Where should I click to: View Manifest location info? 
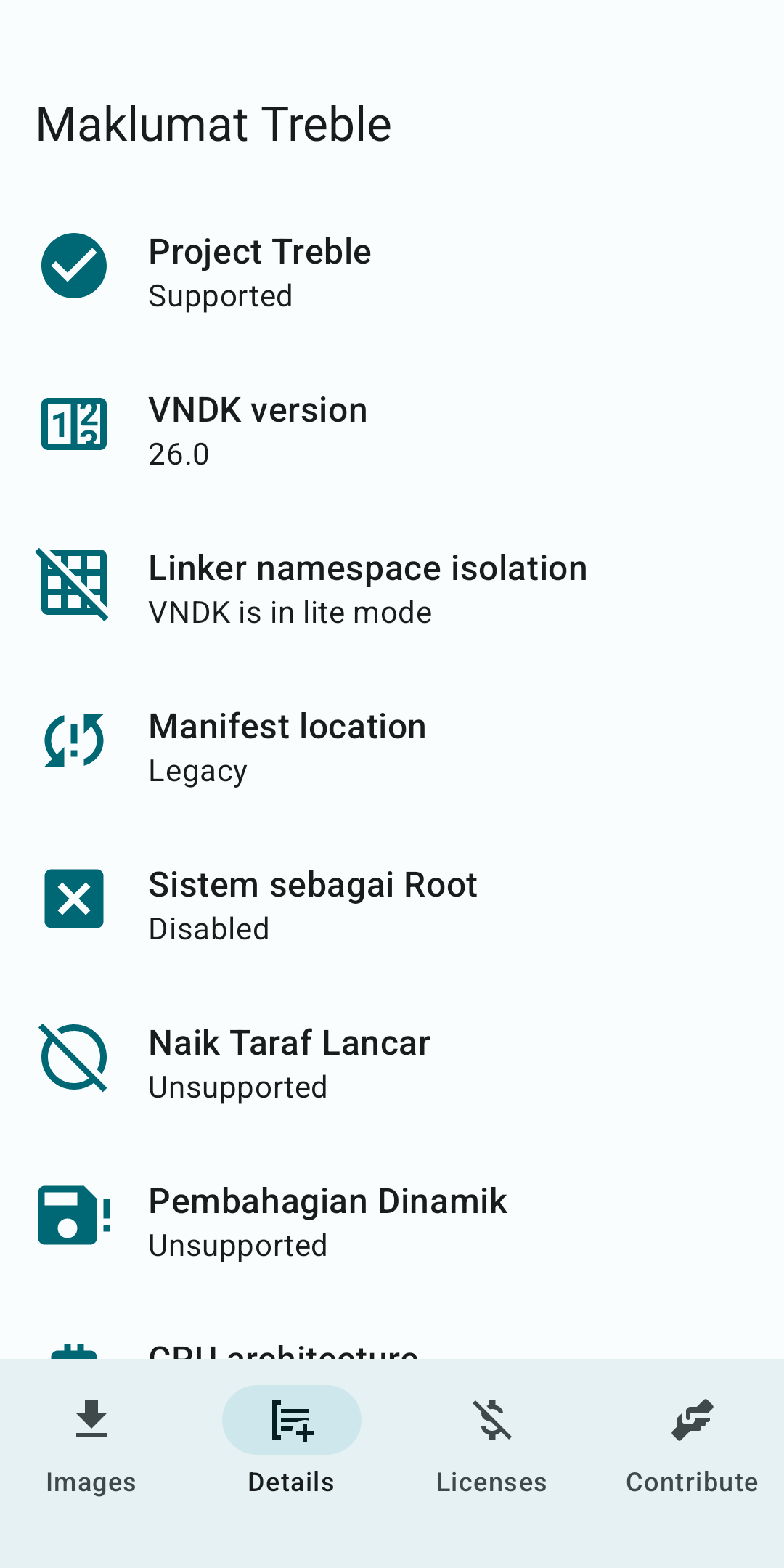(392, 747)
